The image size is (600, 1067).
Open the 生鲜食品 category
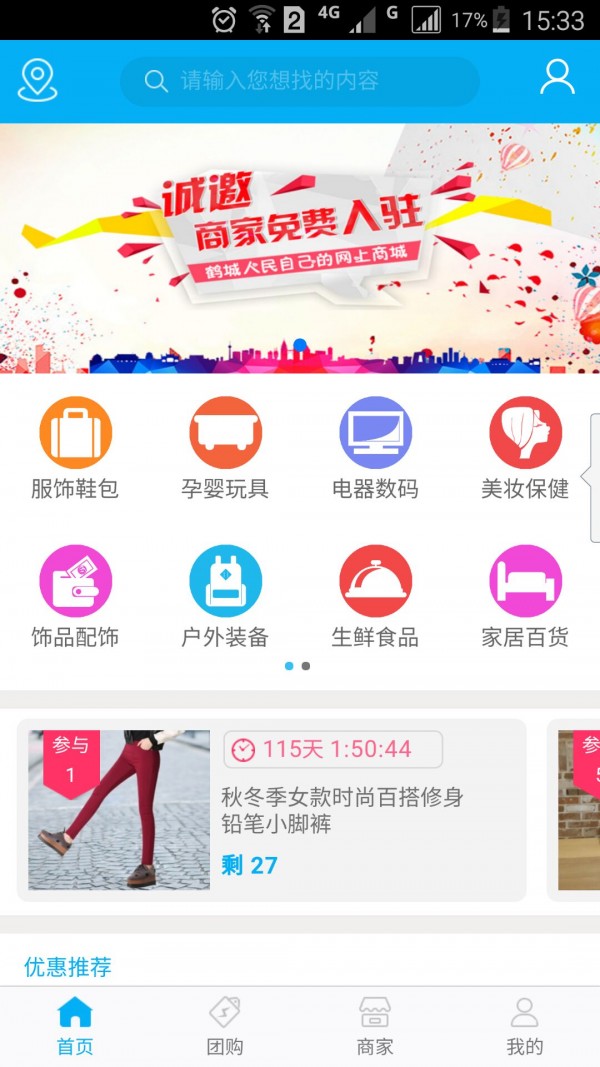[x=375, y=596]
